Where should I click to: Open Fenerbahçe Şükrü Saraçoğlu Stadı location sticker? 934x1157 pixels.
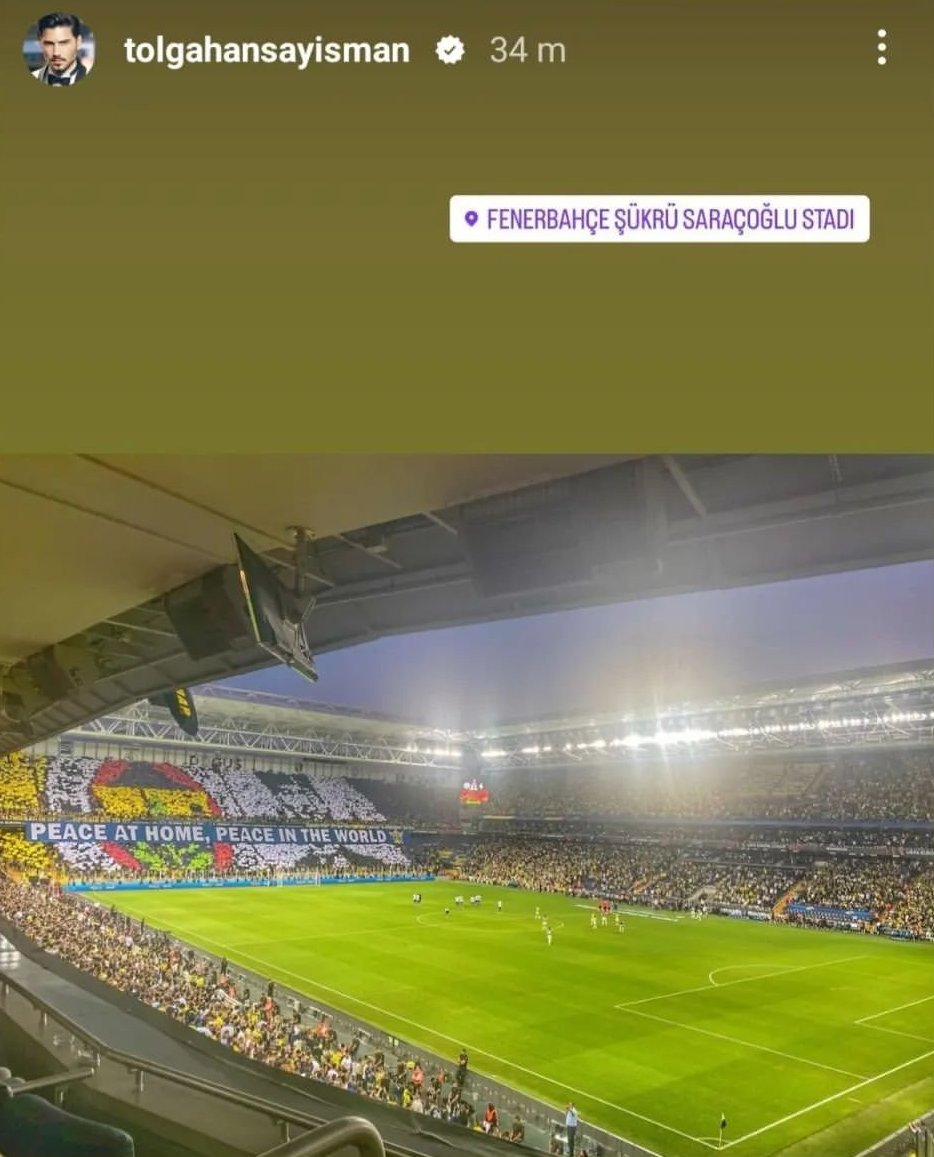[x=659, y=219]
